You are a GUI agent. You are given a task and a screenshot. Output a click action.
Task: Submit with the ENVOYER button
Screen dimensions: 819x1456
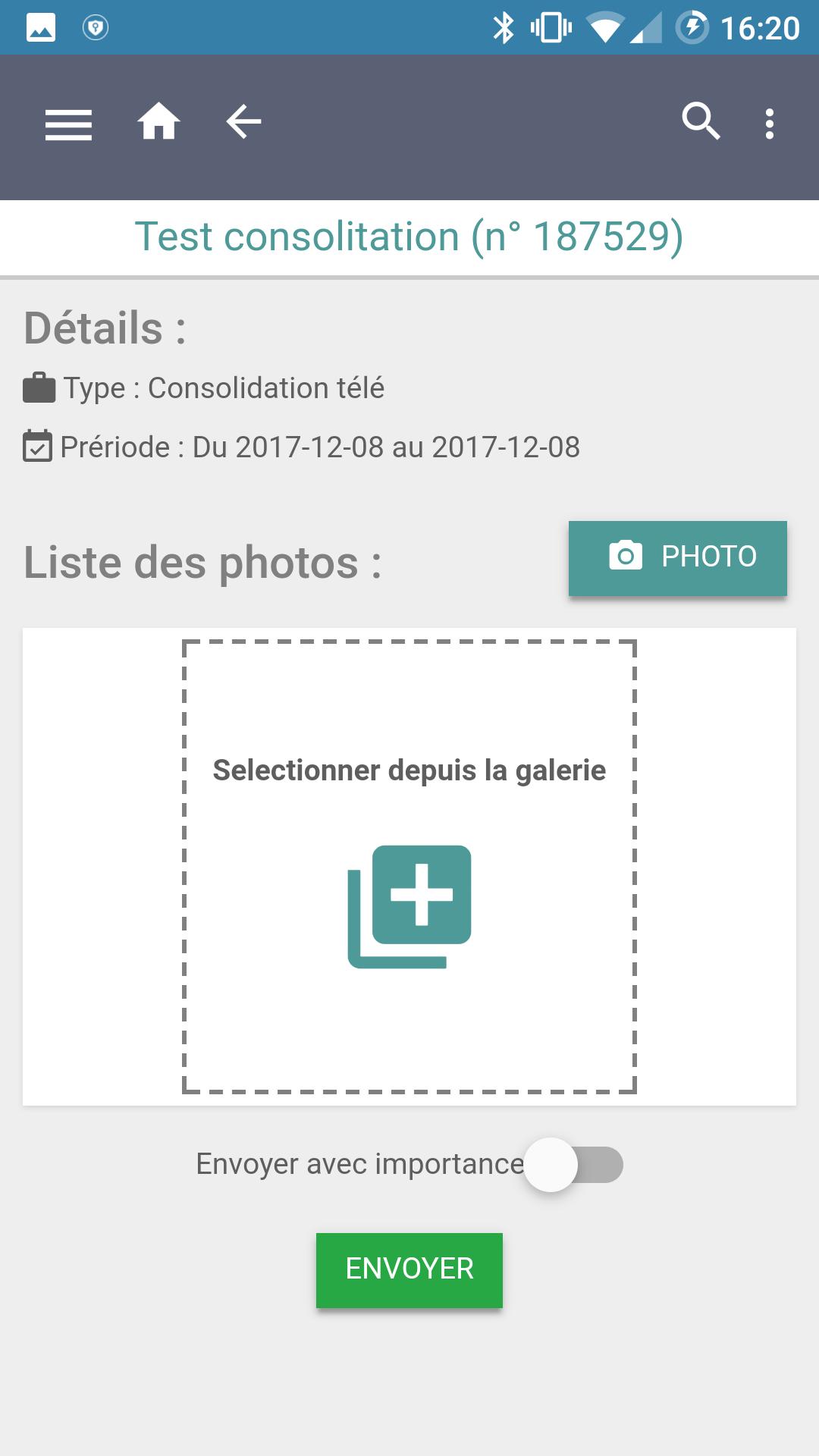409,1269
